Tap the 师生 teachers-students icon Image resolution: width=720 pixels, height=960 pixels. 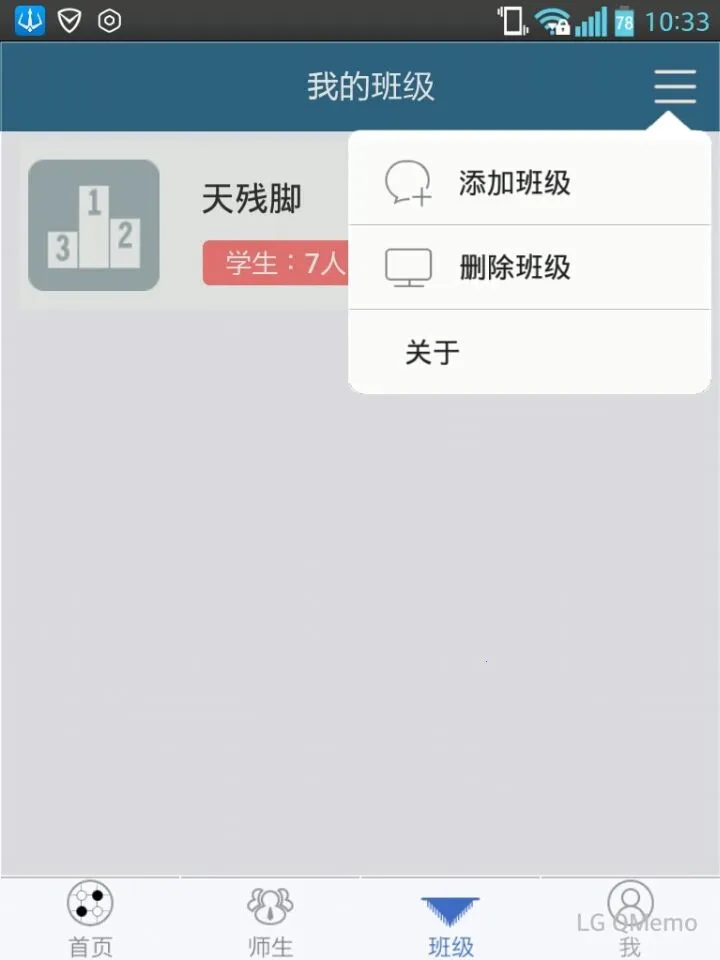[269, 902]
